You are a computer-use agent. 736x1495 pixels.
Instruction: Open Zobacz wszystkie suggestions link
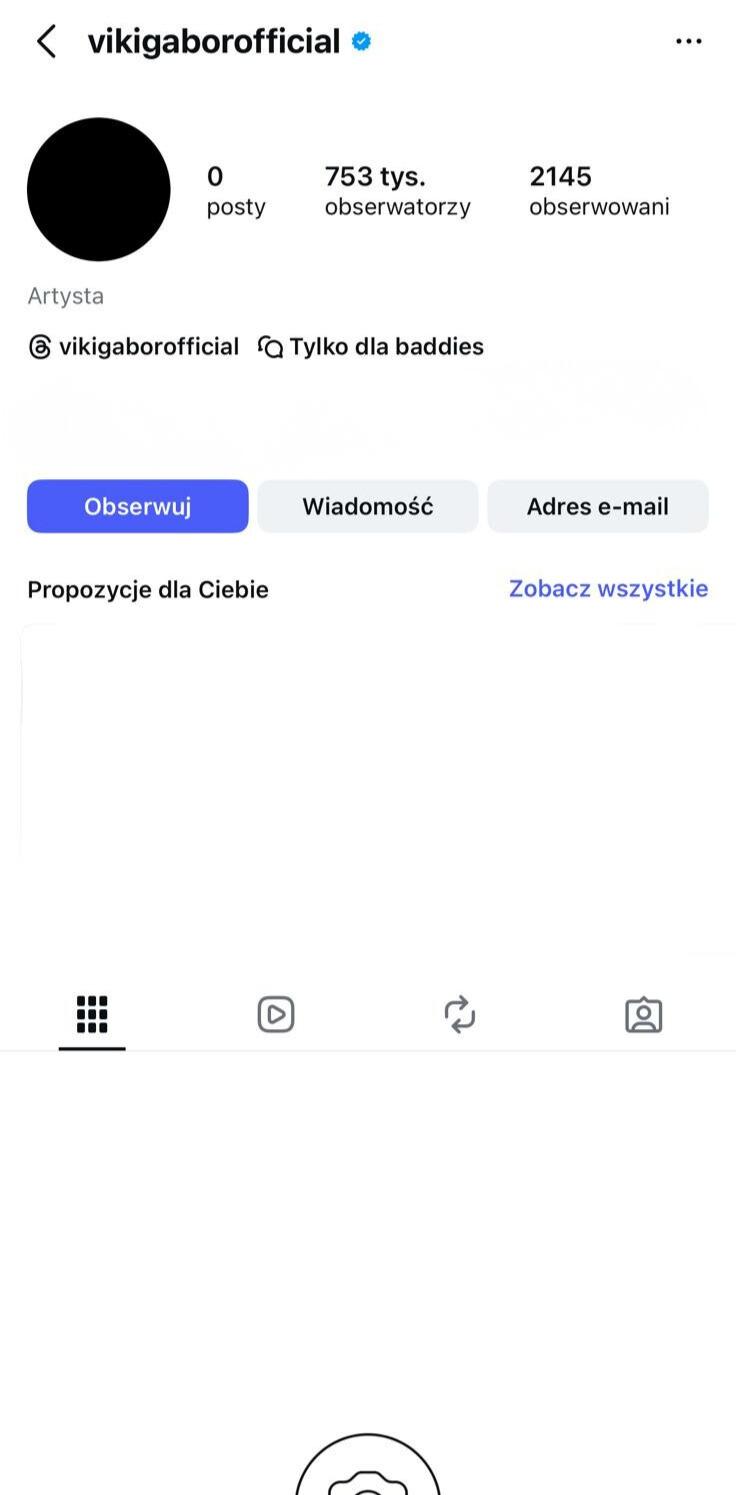tap(608, 589)
